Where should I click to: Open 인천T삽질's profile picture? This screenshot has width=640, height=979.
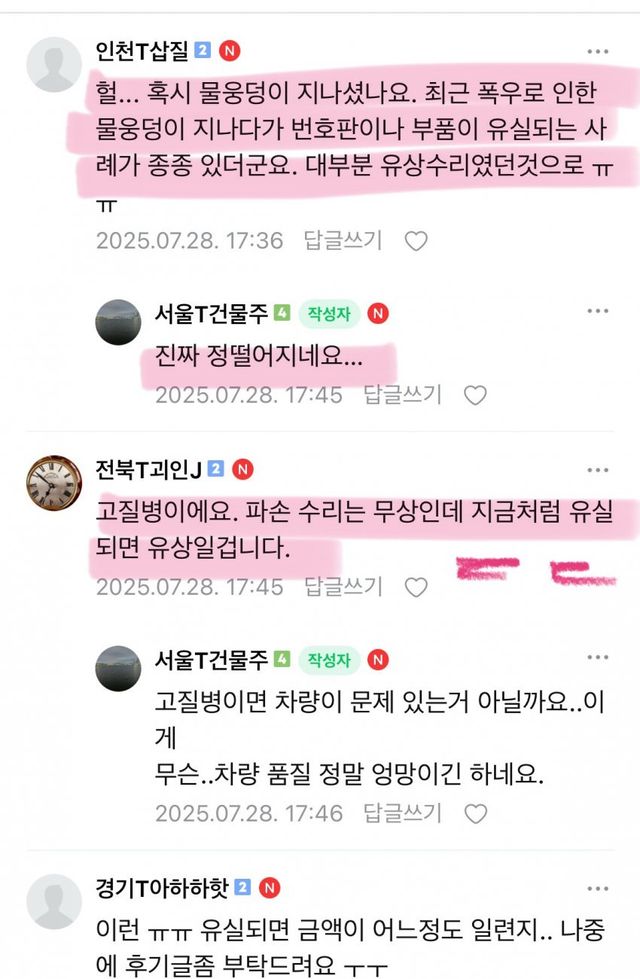tap(53, 65)
